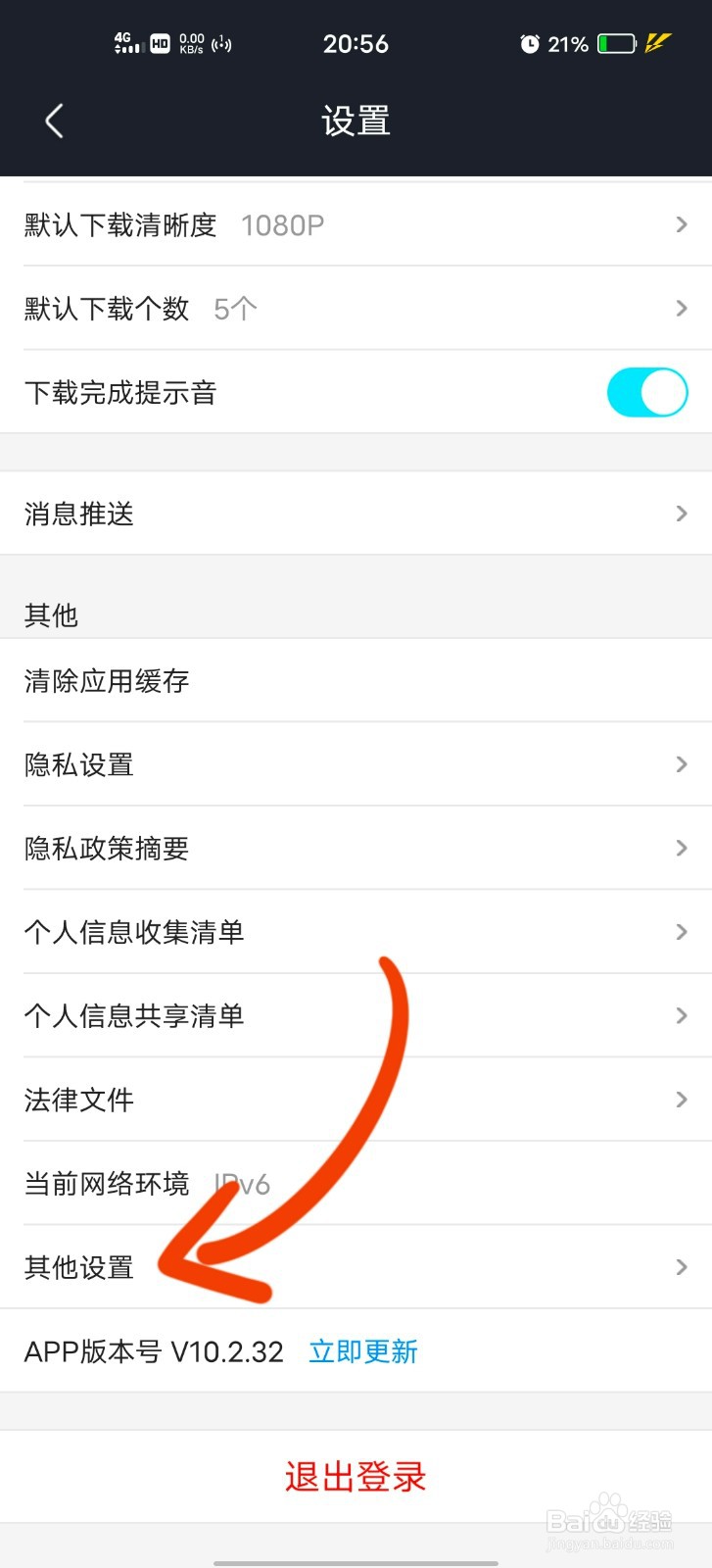Select 清除应用缓存 to clear the cache
Image resolution: width=712 pixels, height=1568 pixels.
[356, 680]
